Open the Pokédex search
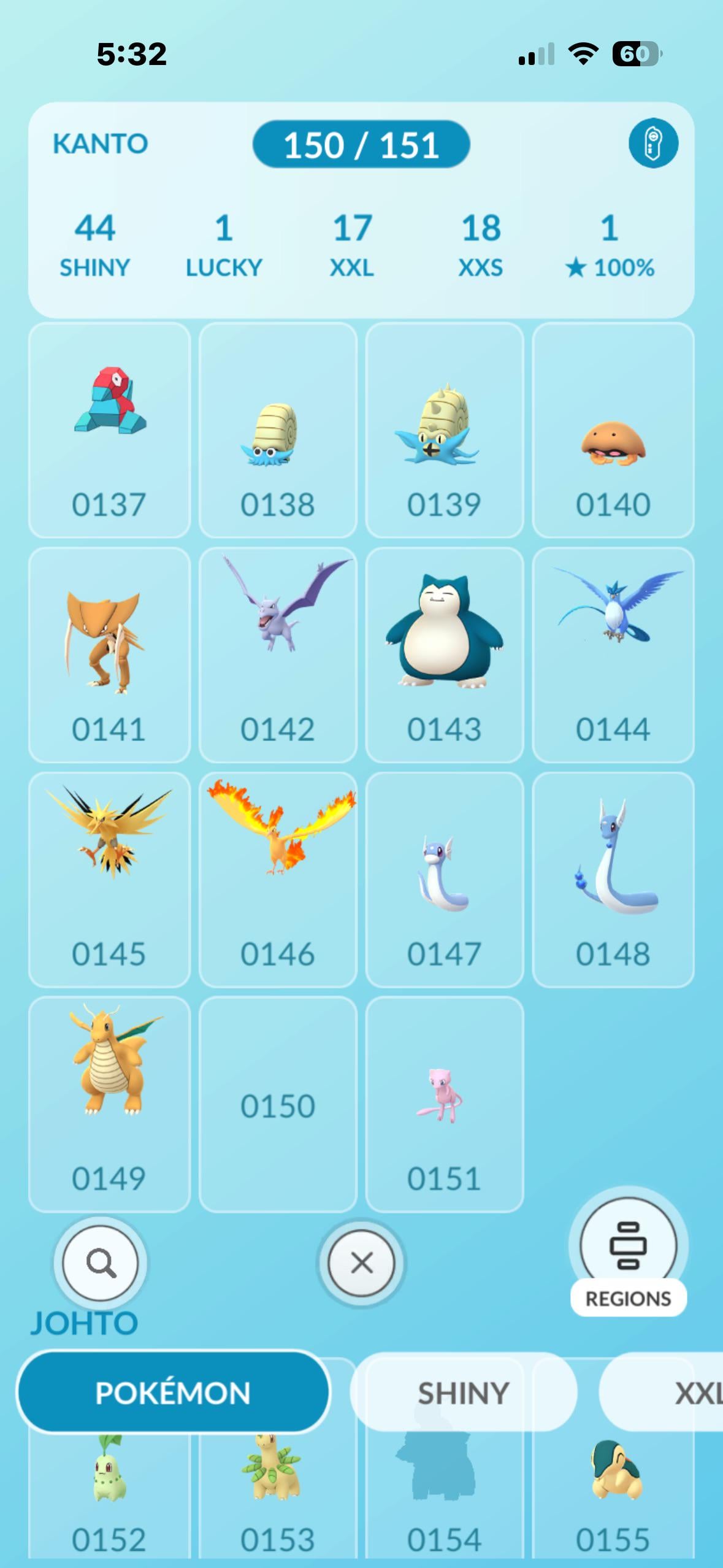The height and width of the screenshot is (1568, 723). pos(101,1263)
